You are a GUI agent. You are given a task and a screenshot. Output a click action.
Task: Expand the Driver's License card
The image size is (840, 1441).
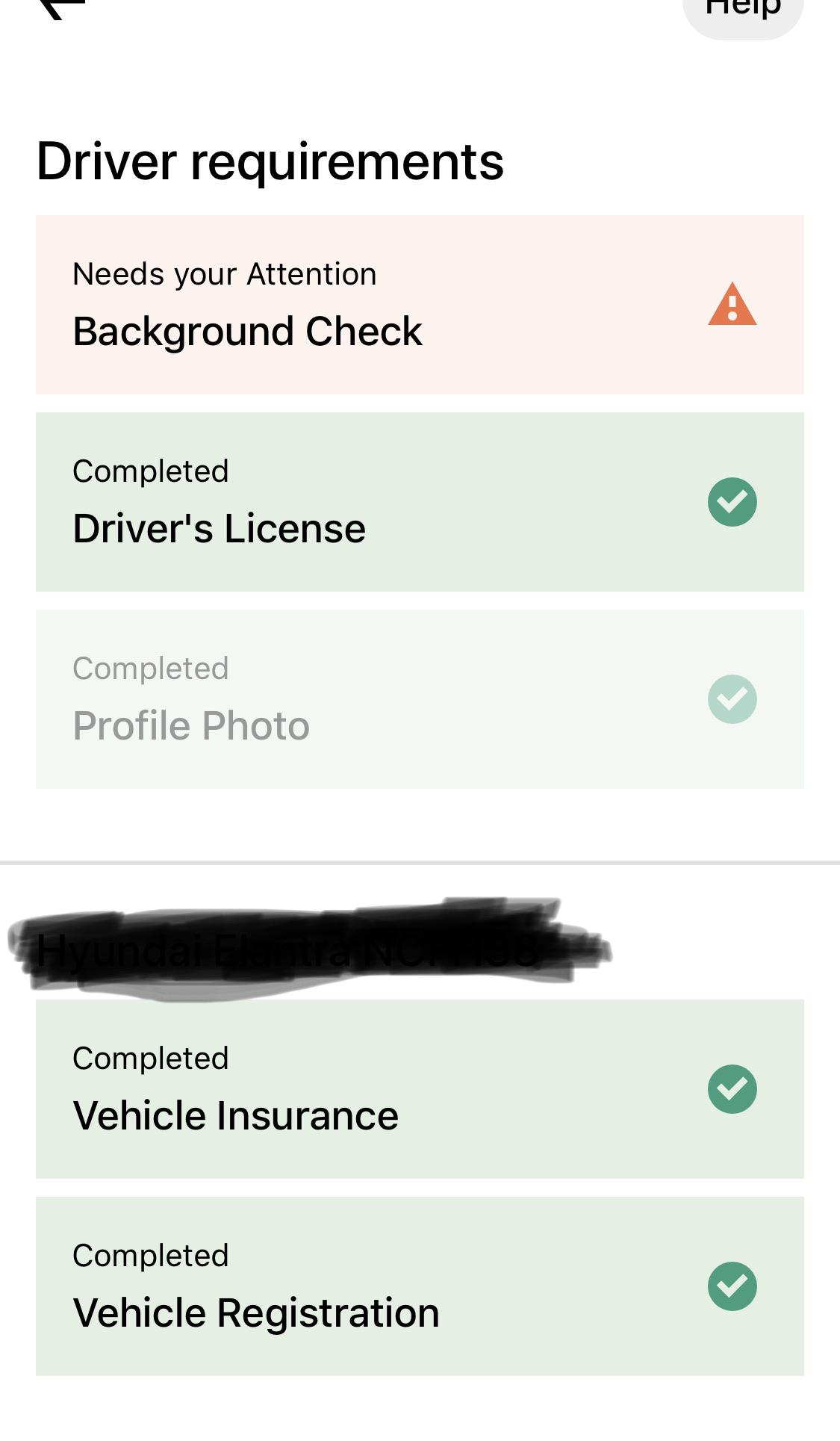pyautogui.click(x=420, y=501)
